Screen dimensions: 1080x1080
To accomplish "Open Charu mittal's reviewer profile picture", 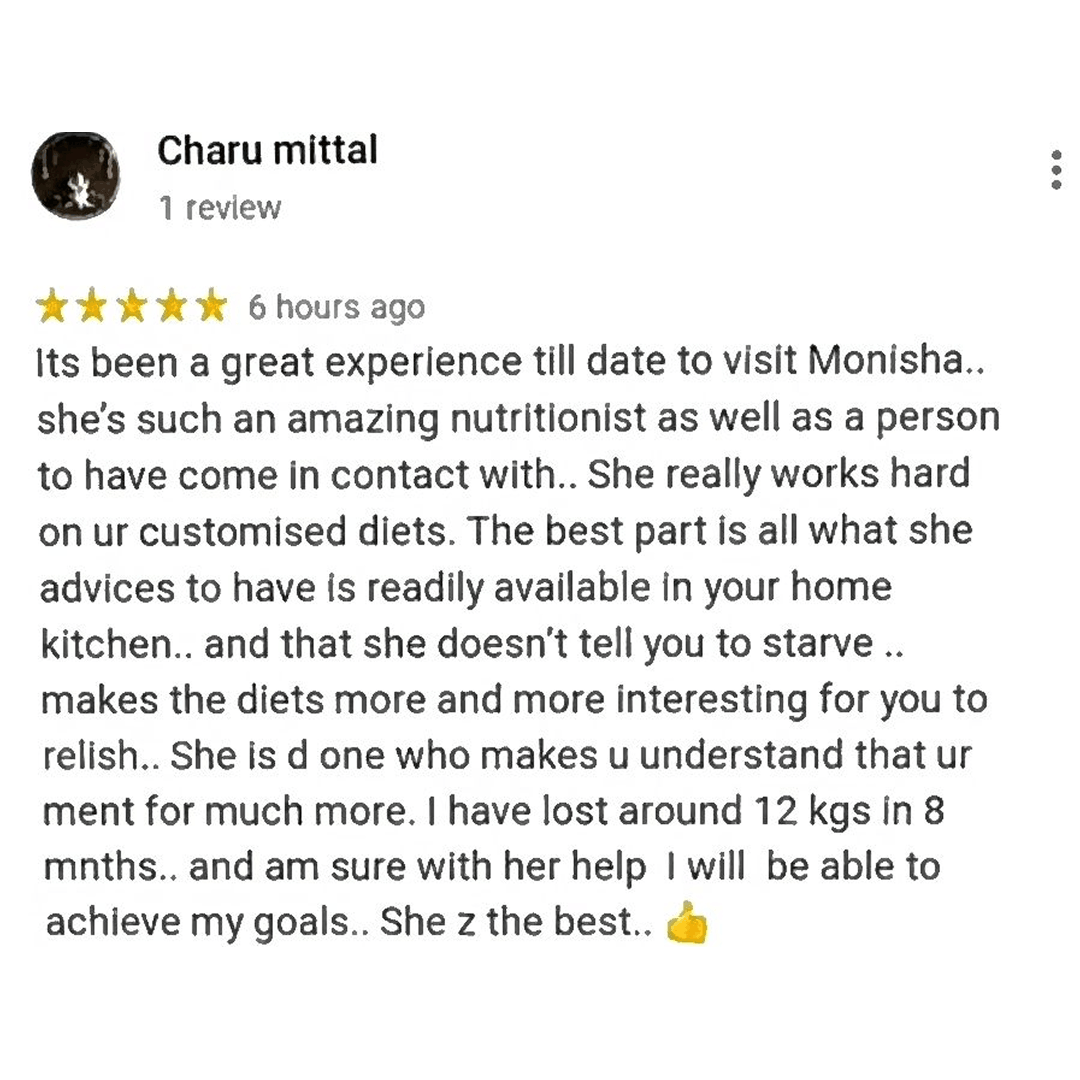I will (75, 177).
